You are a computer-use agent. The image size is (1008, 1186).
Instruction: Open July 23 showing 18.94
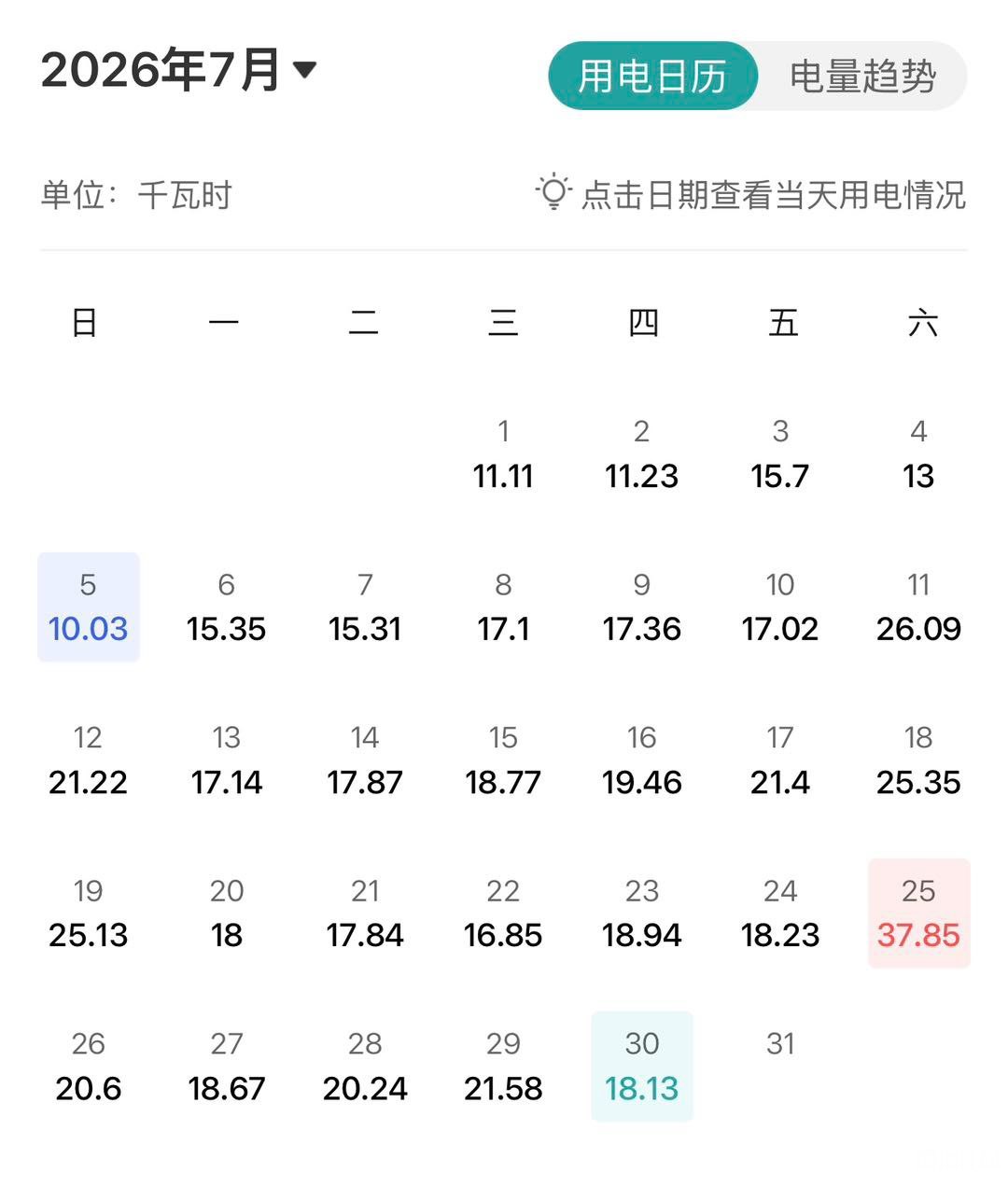coord(642,914)
